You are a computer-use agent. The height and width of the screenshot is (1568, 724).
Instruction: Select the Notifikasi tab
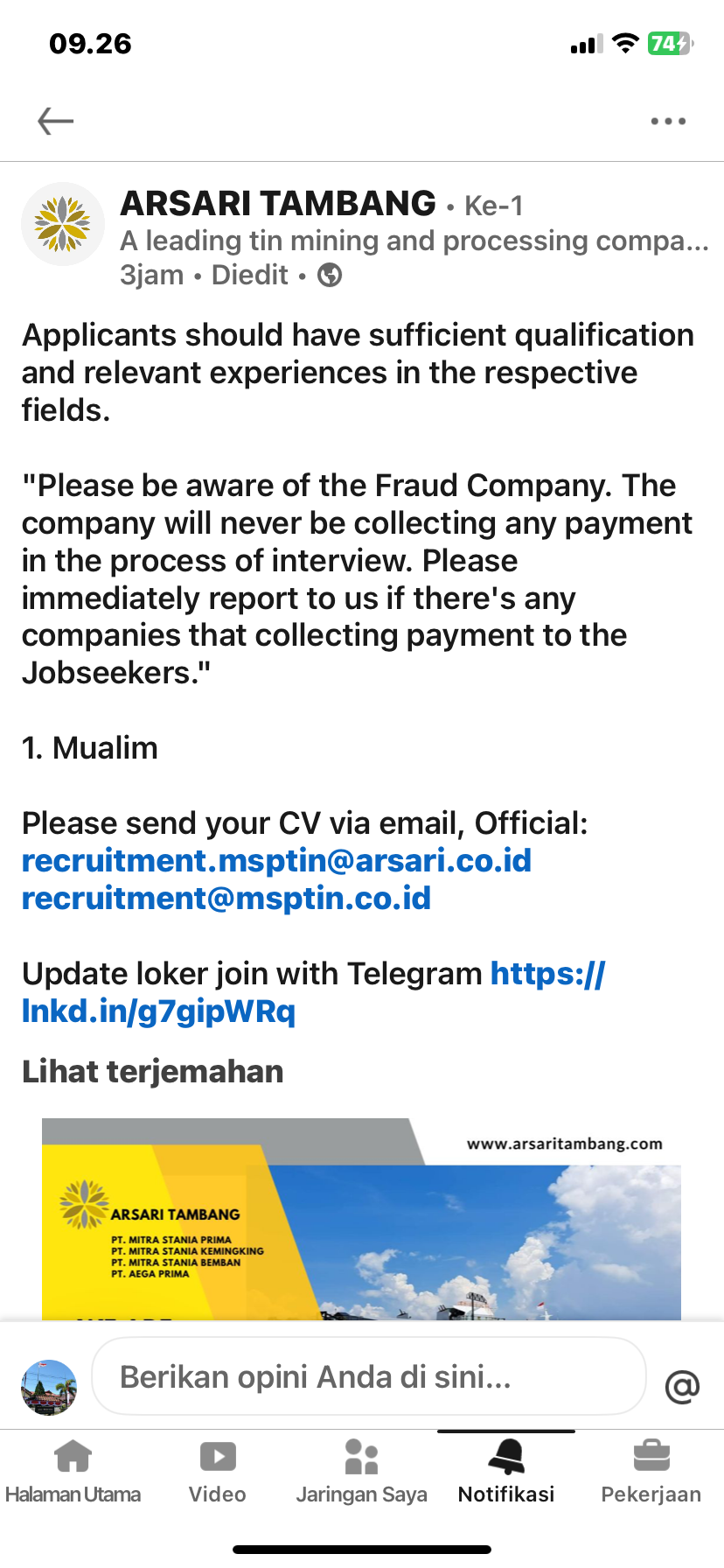(x=506, y=1471)
